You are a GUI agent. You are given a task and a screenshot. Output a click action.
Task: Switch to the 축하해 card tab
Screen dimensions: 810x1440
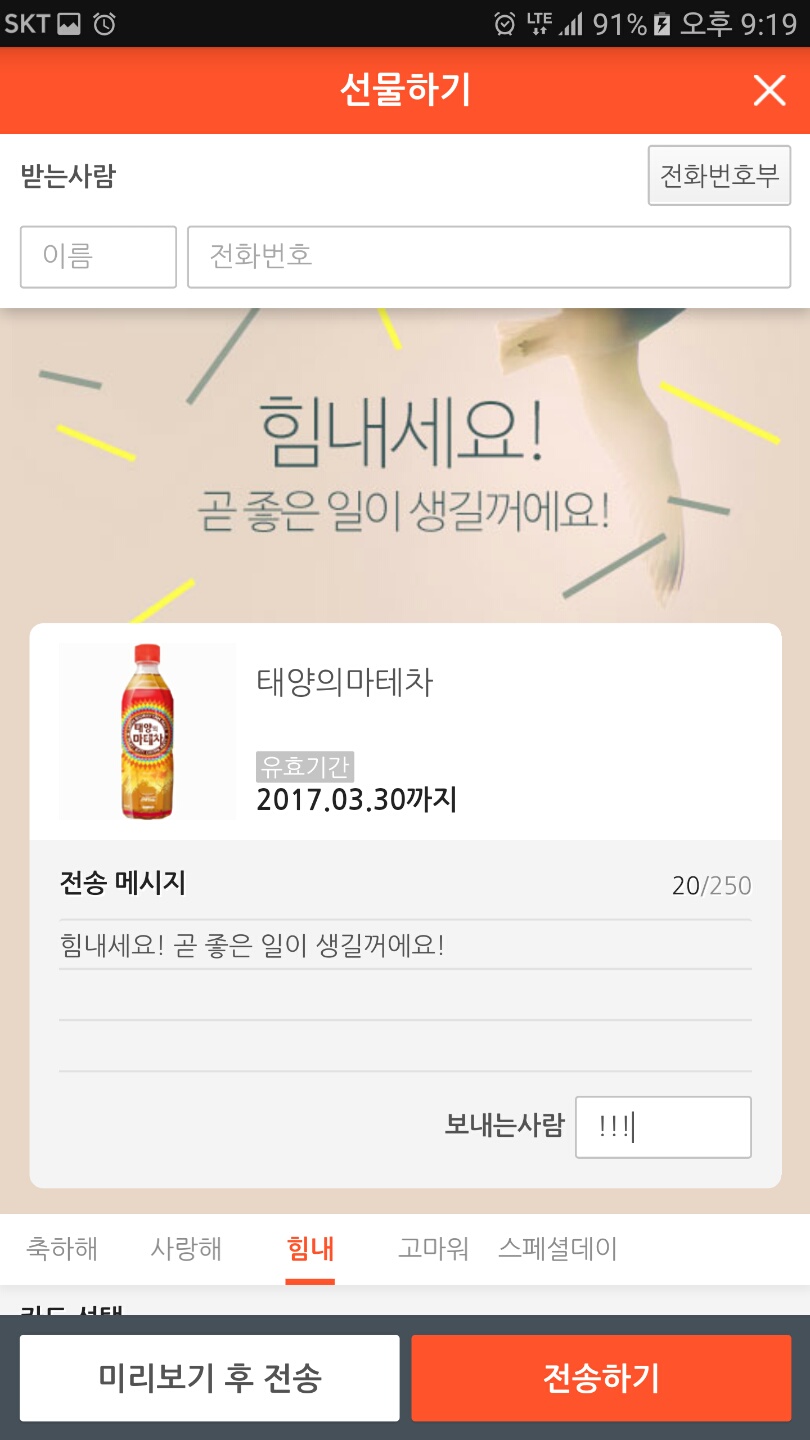tap(62, 1249)
